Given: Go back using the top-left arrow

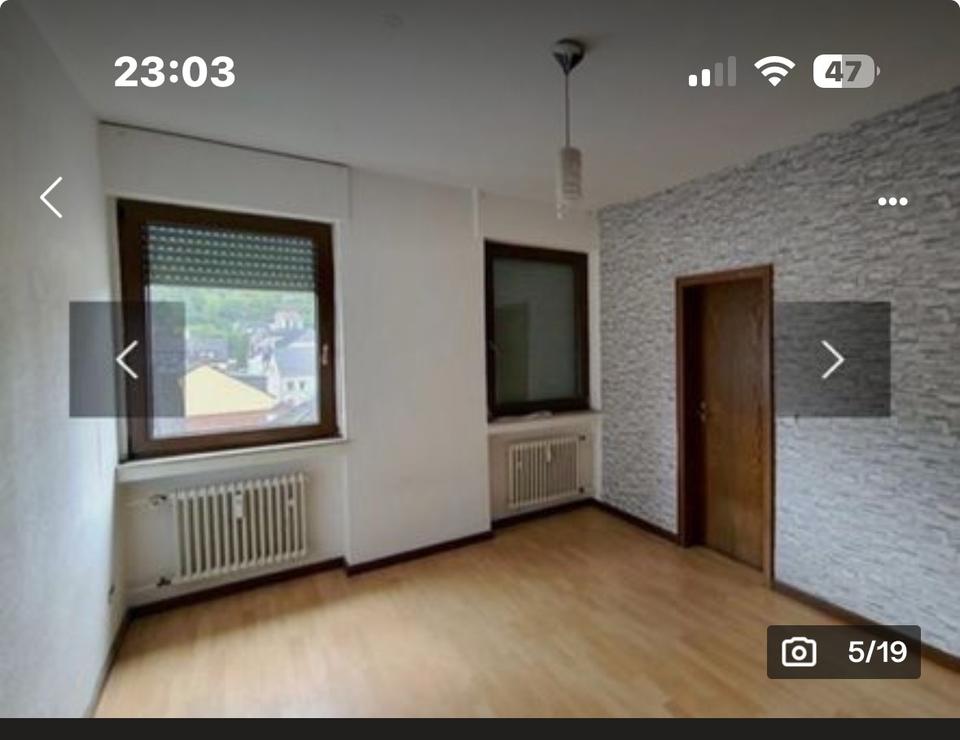Looking at the screenshot, I should coord(51,197).
